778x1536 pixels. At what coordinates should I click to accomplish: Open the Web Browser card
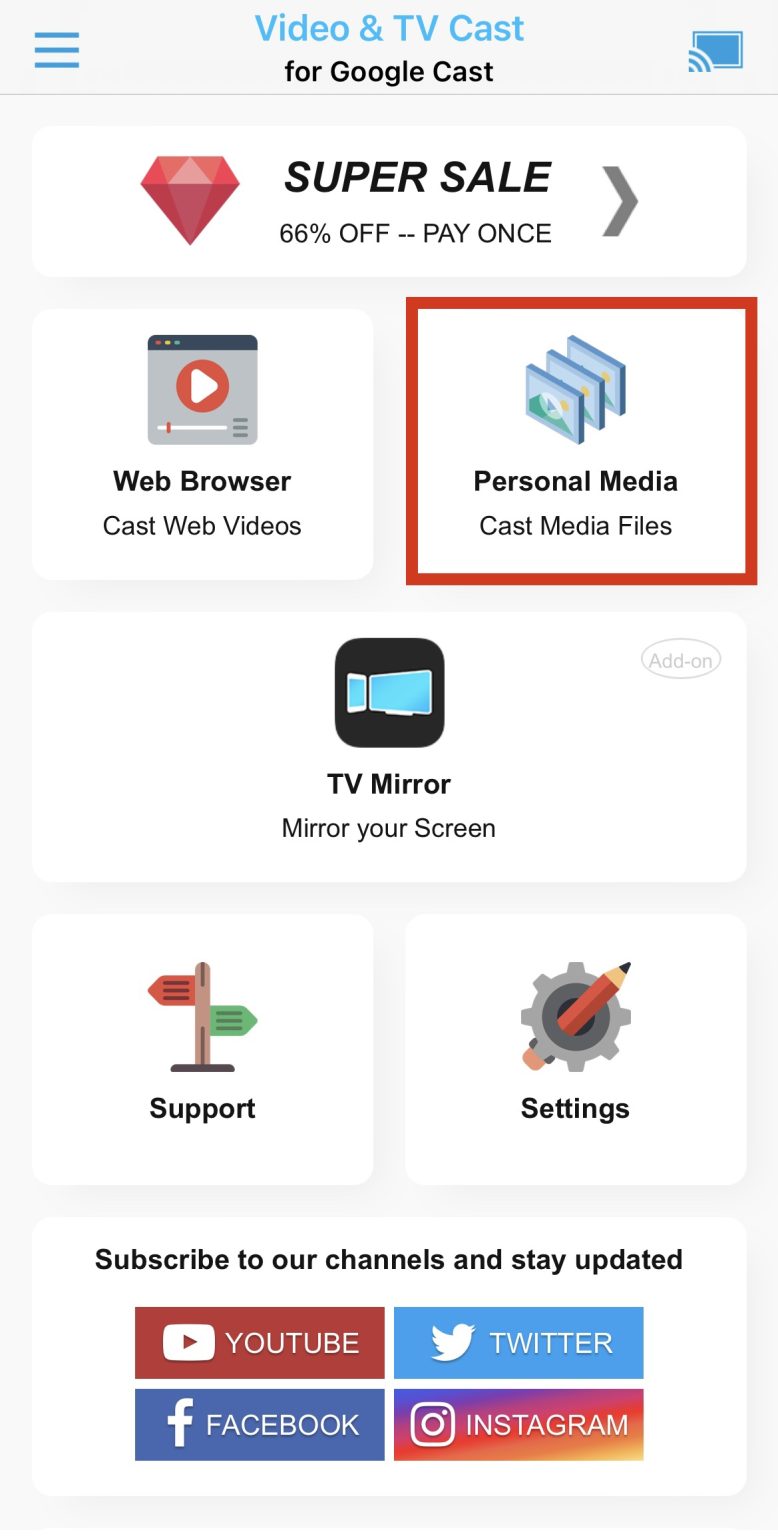(x=202, y=443)
